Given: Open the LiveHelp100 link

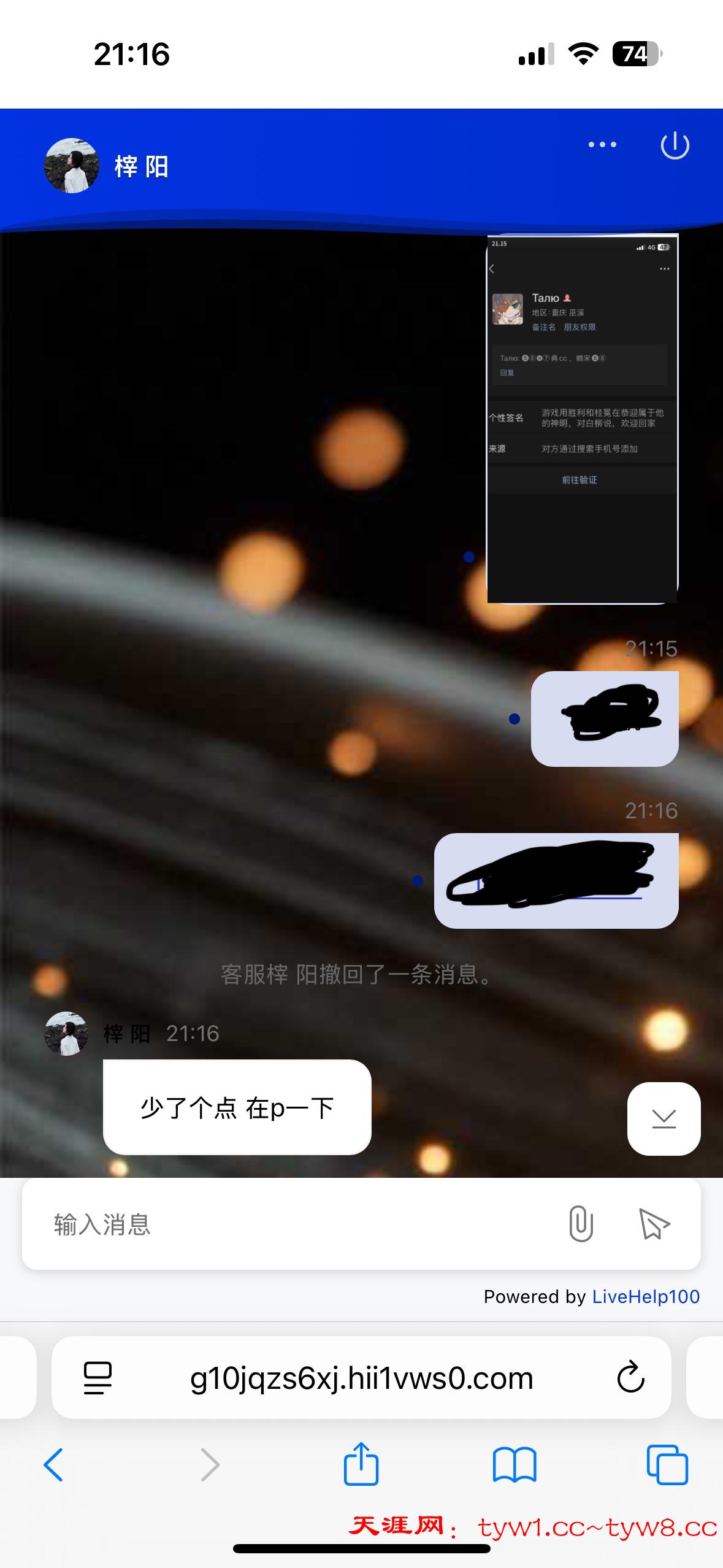Looking at the screenshot, I should pyautogui.click(x=646, y=1296).
